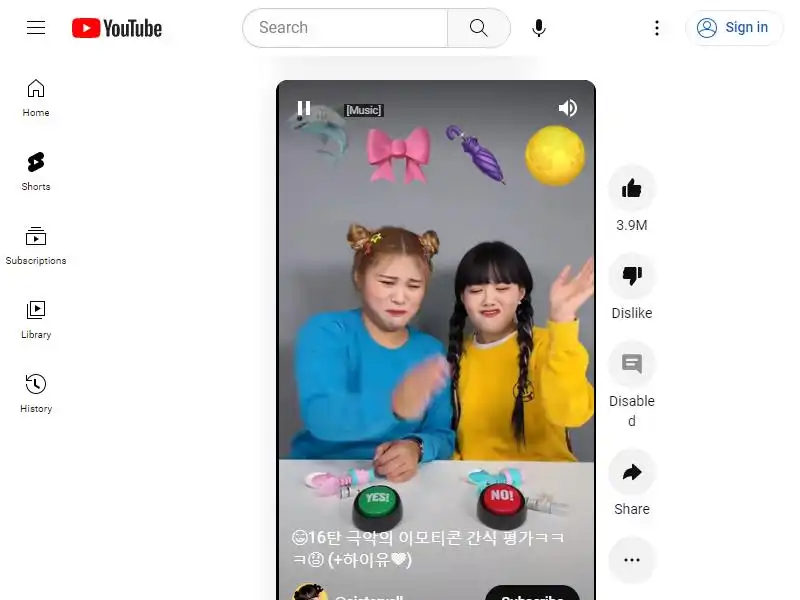
Task: Pause the playing short
Action: pyautogui.click(x=304, y=108)
